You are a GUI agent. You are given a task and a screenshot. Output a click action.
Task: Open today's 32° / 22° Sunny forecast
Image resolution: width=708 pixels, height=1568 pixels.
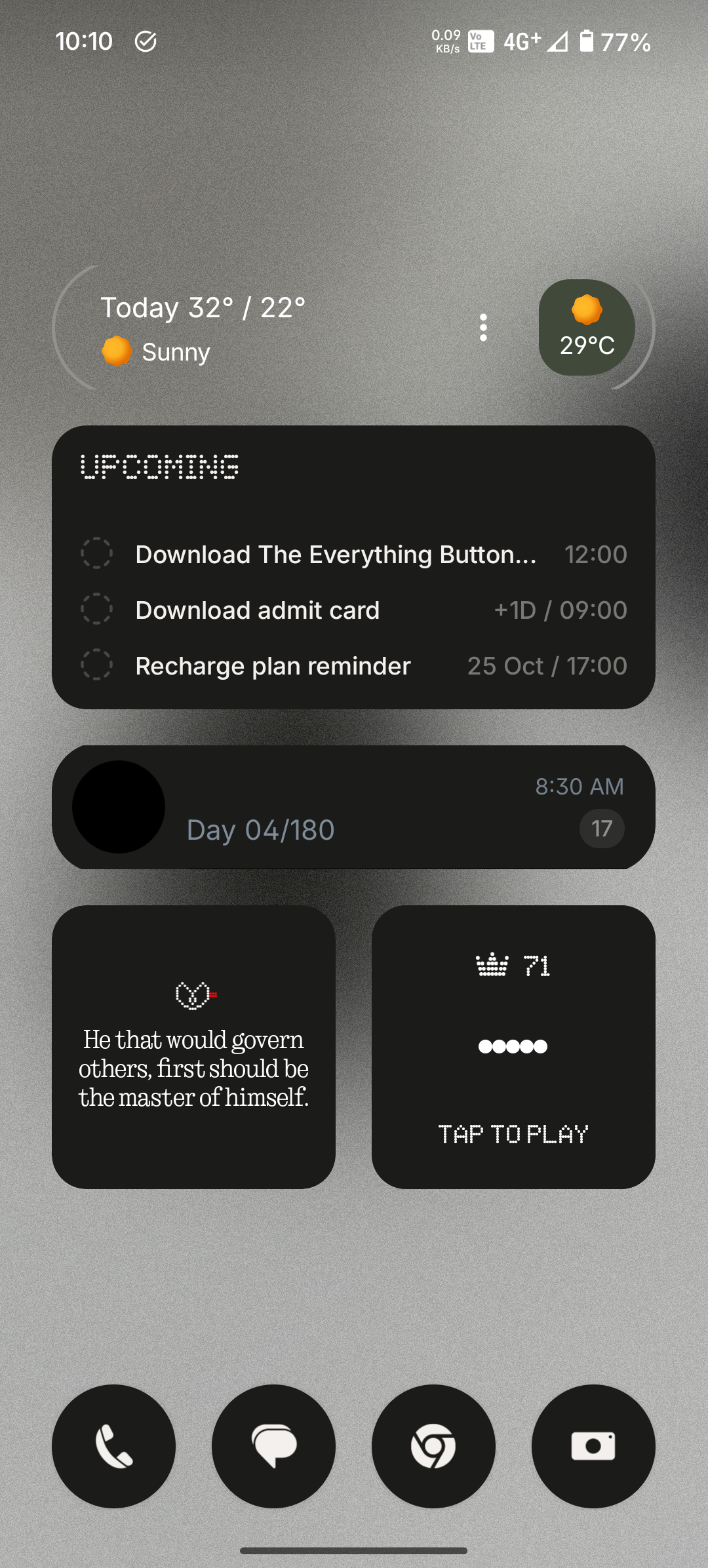point(203,328)
